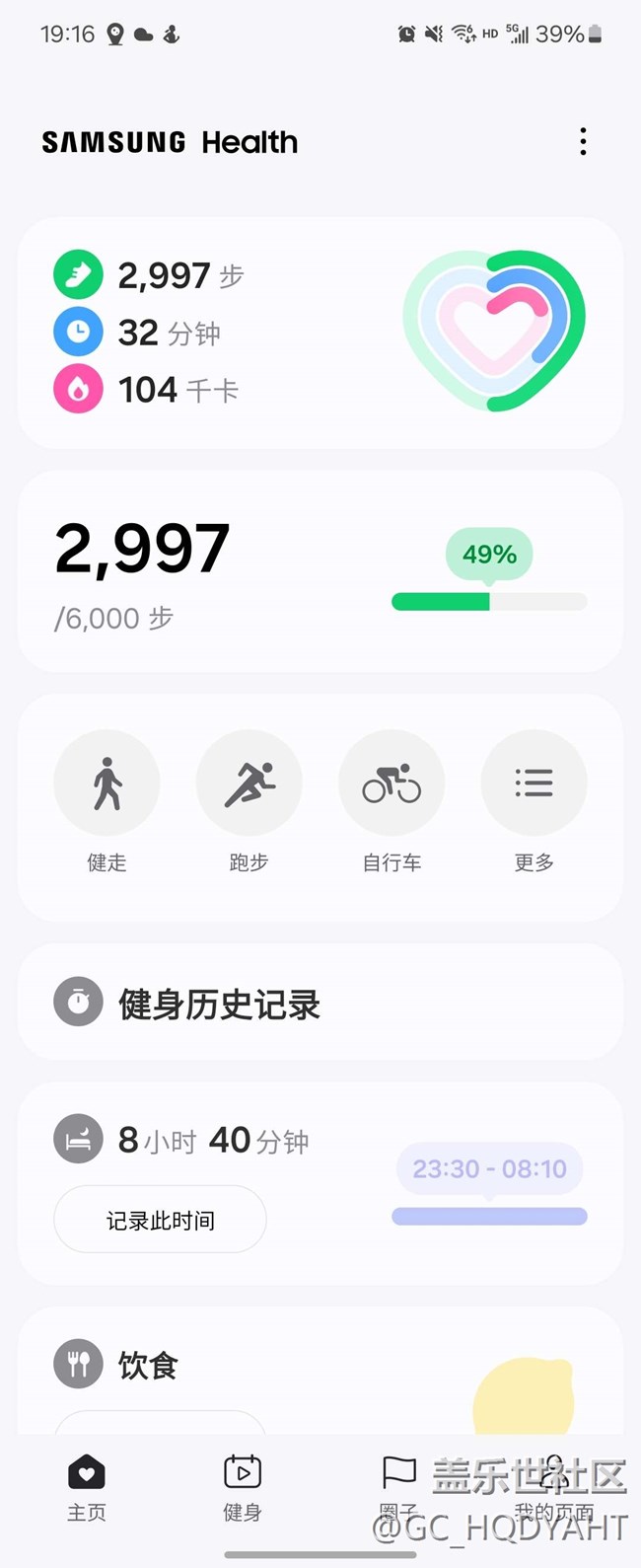Tap the 记录此时间 sleep button
Screen dimensions: 641x1568
[160, 1221]
